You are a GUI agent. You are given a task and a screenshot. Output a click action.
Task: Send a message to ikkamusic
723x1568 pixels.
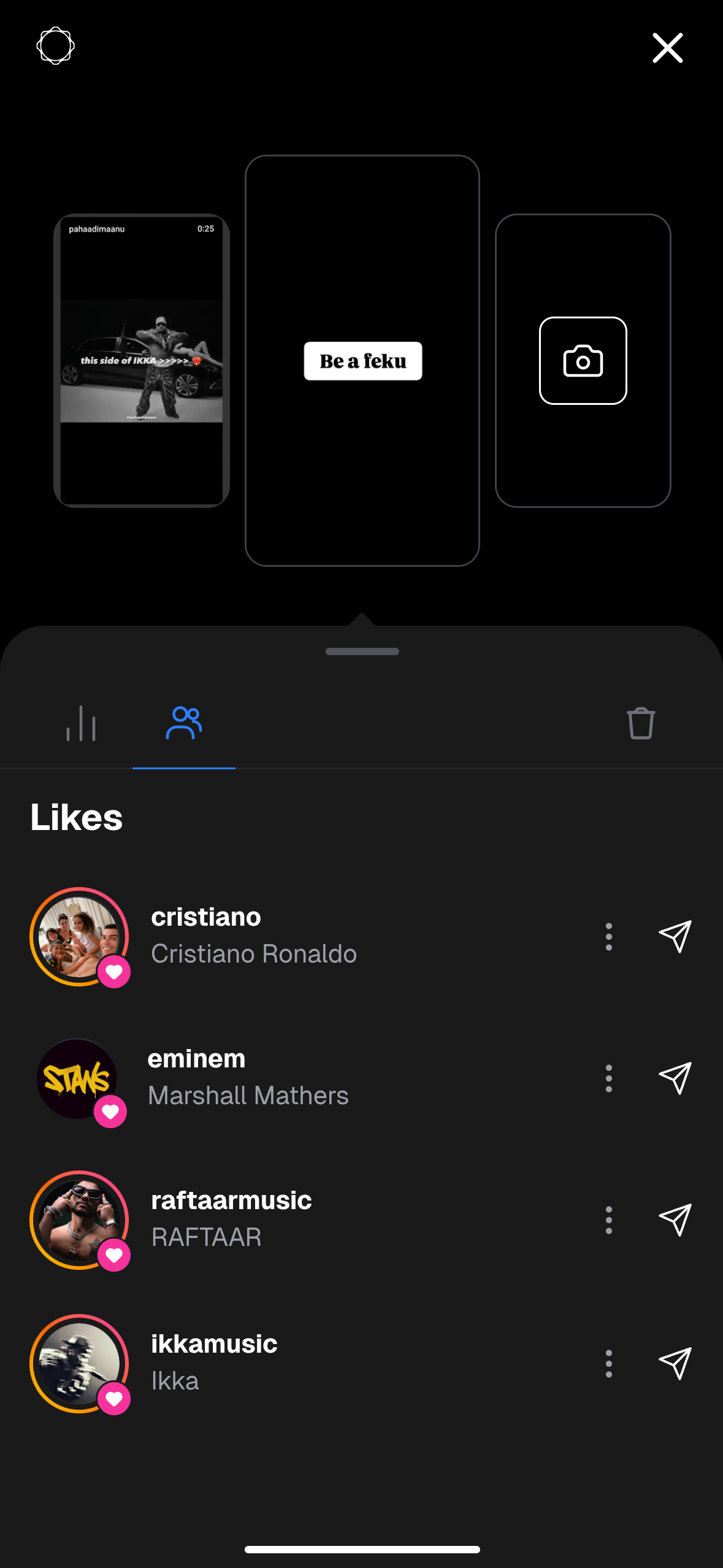675,1363
